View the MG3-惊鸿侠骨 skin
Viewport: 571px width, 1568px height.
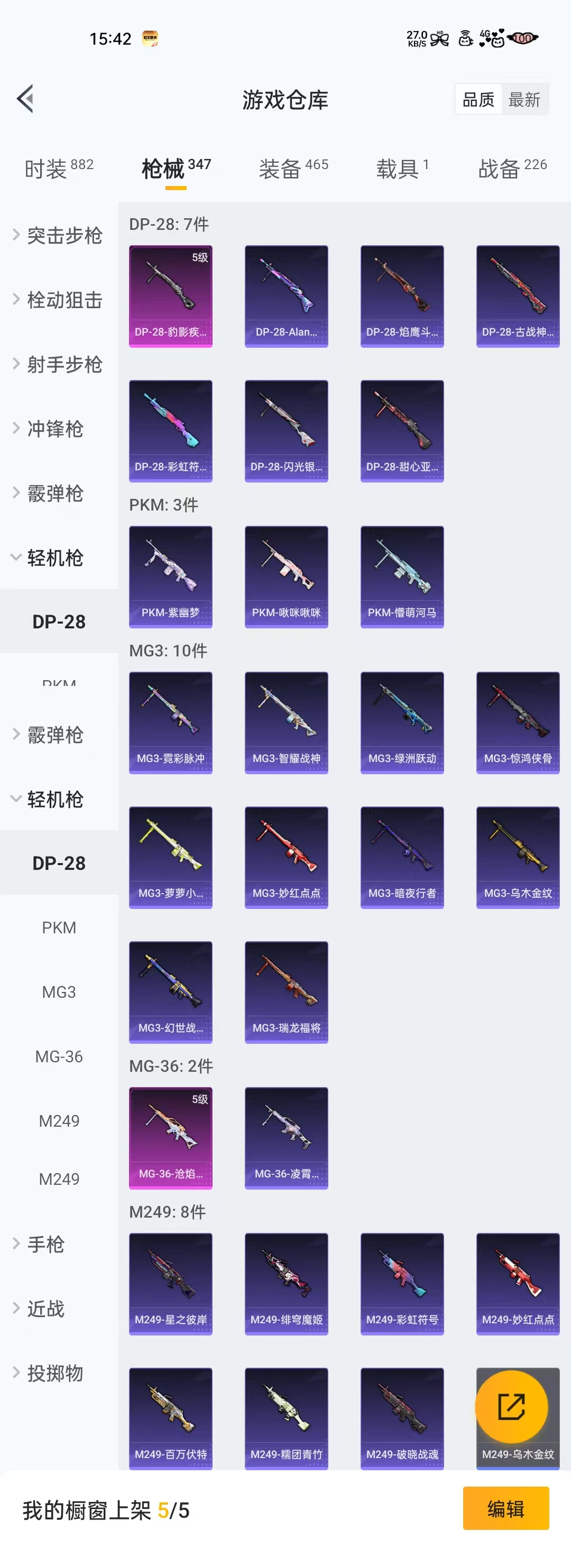pyautogui.click(x=518, y=722)
